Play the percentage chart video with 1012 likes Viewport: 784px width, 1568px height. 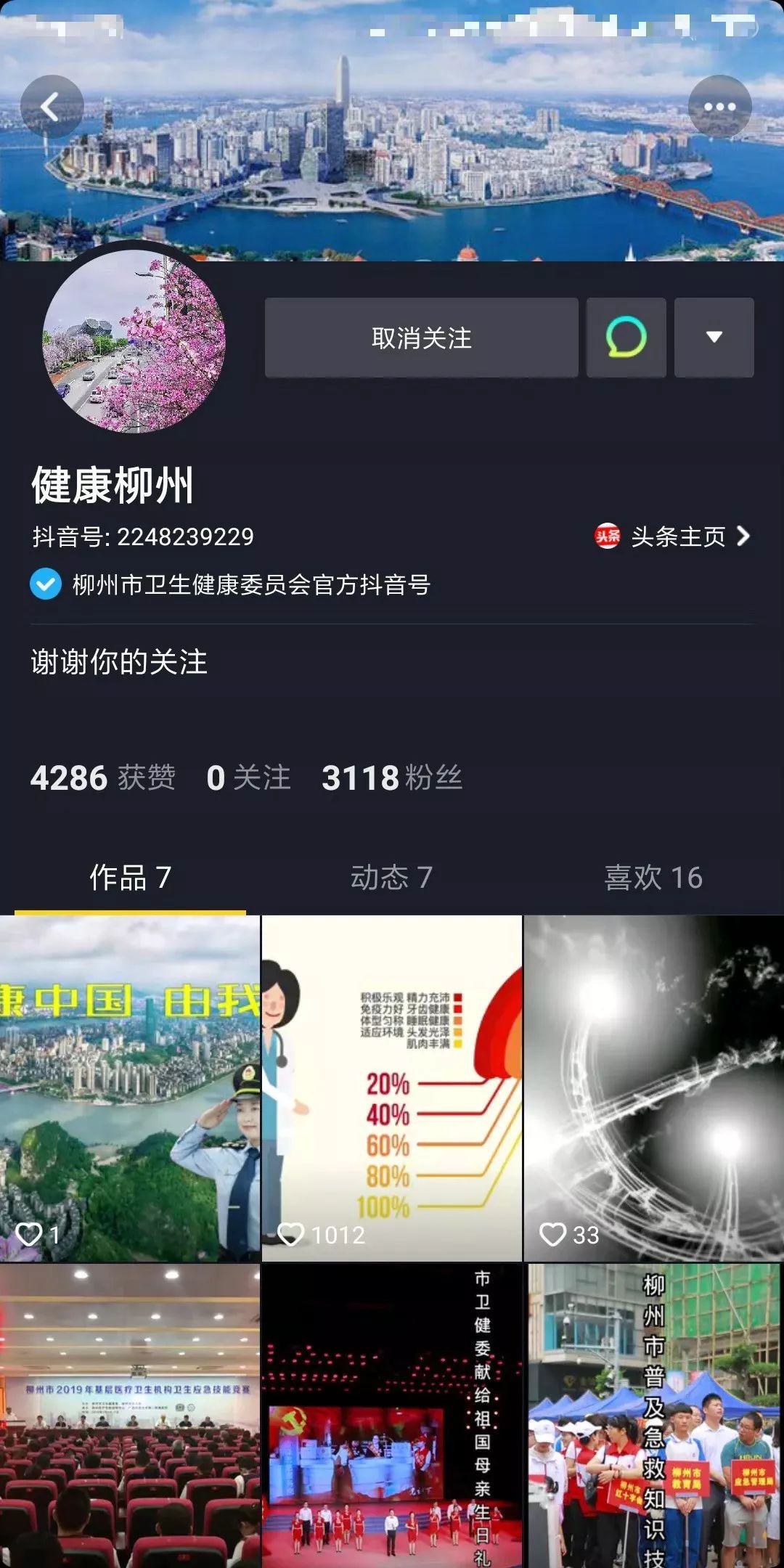click(x=391, y=1087)
